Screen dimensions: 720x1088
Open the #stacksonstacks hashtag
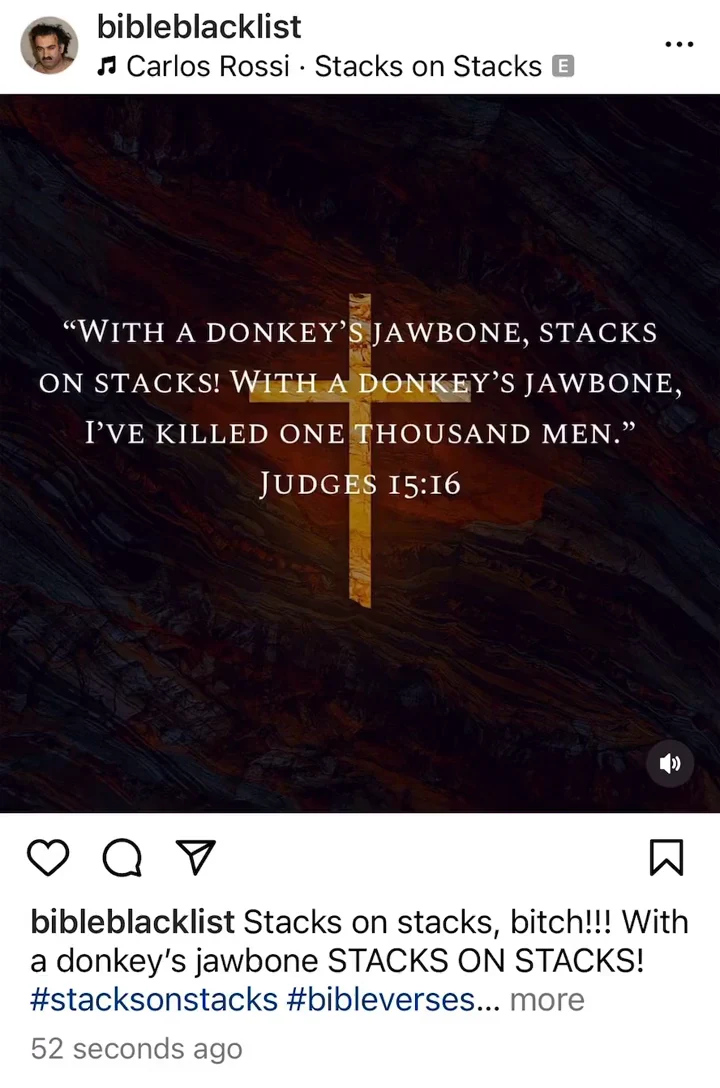154,999
